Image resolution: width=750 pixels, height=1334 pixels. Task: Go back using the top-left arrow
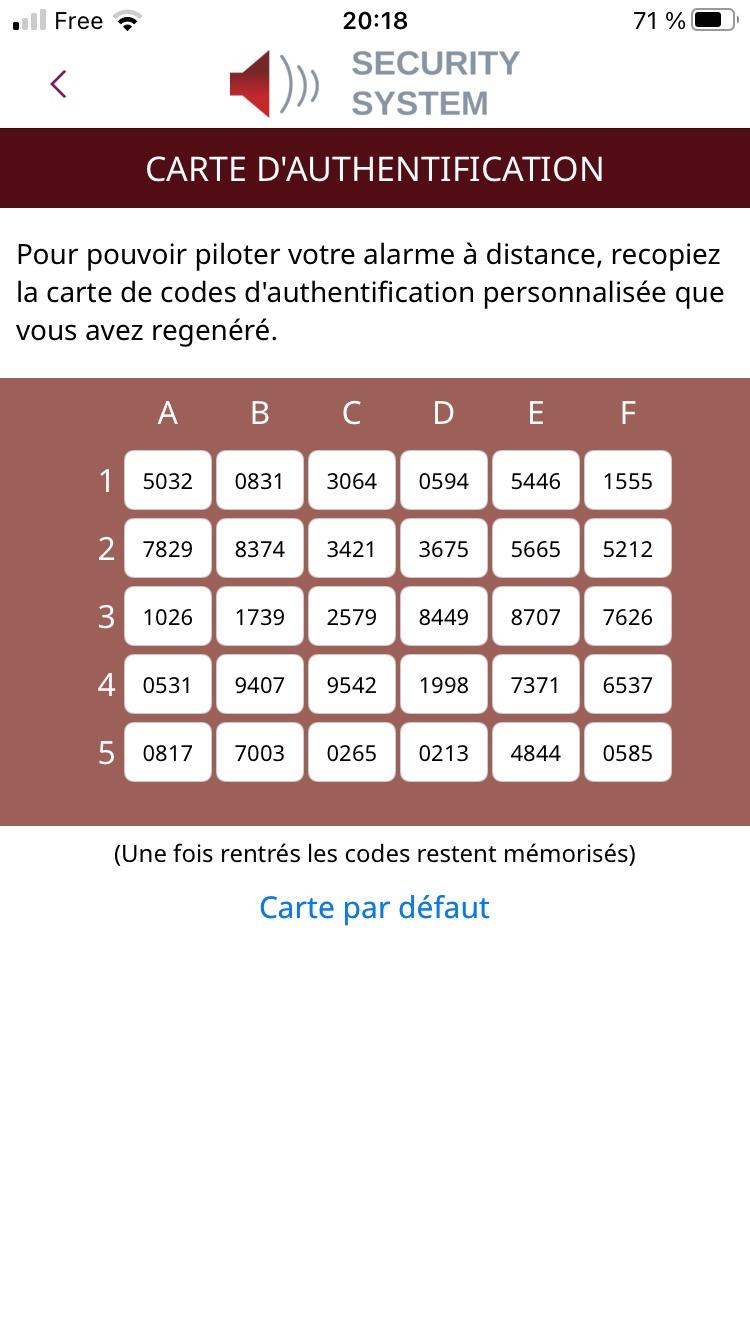[58, 84]
